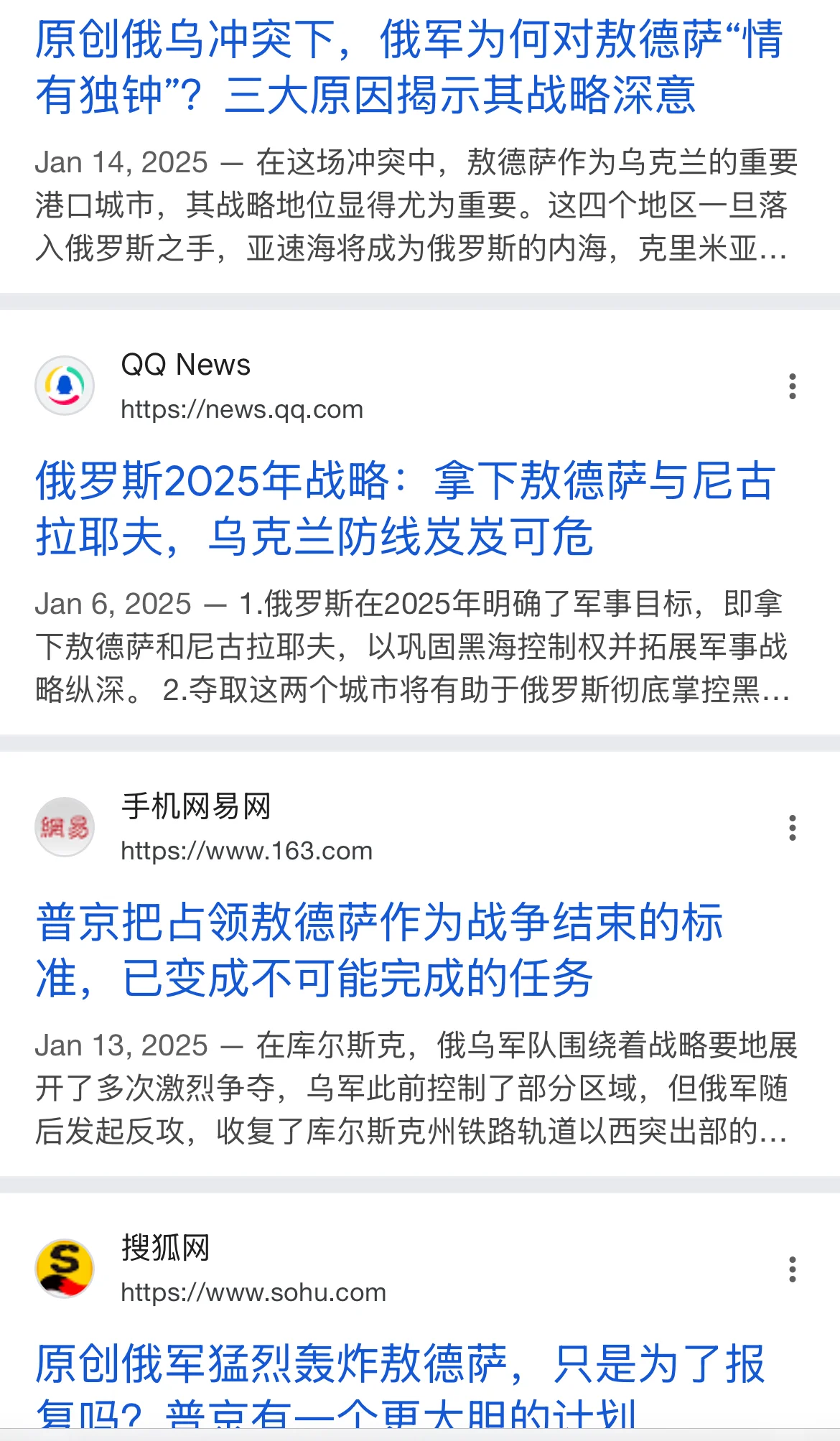Open more options for the 手机网易网 result

(x=792, y=828)
